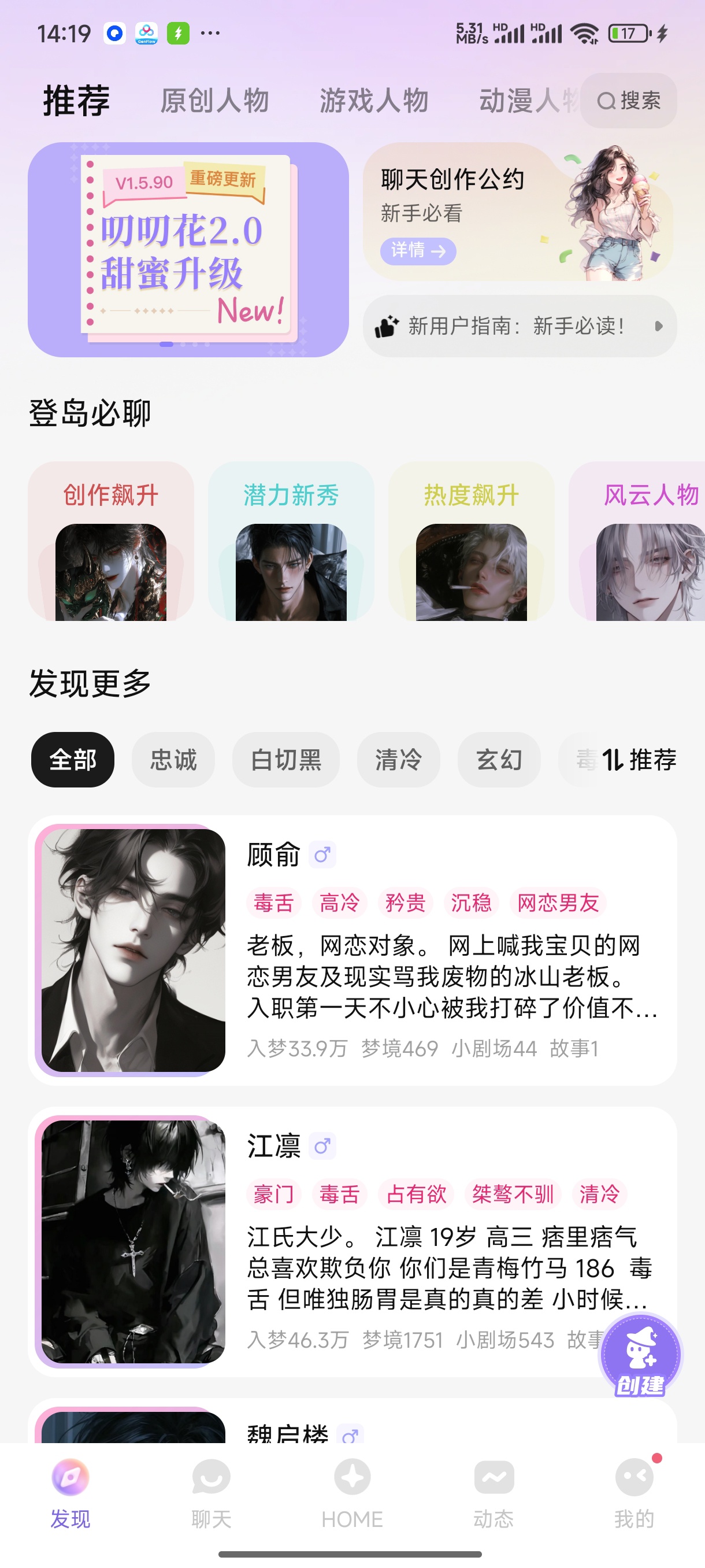The width and height of the screenshot is (705, 1568).
Task: Select the 清冷 category filter
Action: [x=398, y=760]
